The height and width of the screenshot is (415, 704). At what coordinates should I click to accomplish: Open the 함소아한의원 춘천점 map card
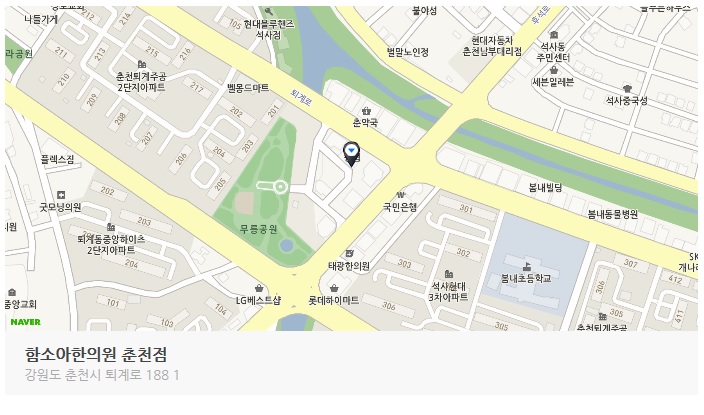[x=96, y=355]
